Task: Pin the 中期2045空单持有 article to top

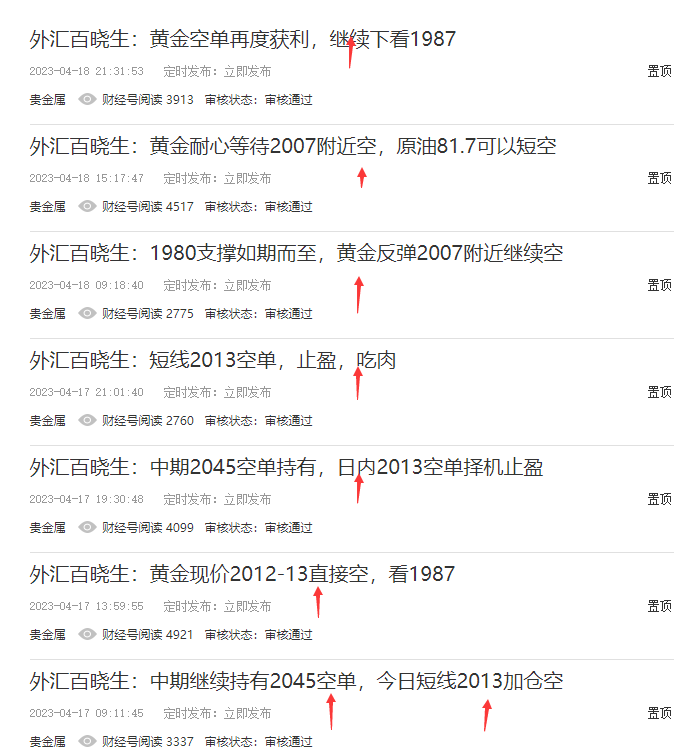Action: (659, 500)
